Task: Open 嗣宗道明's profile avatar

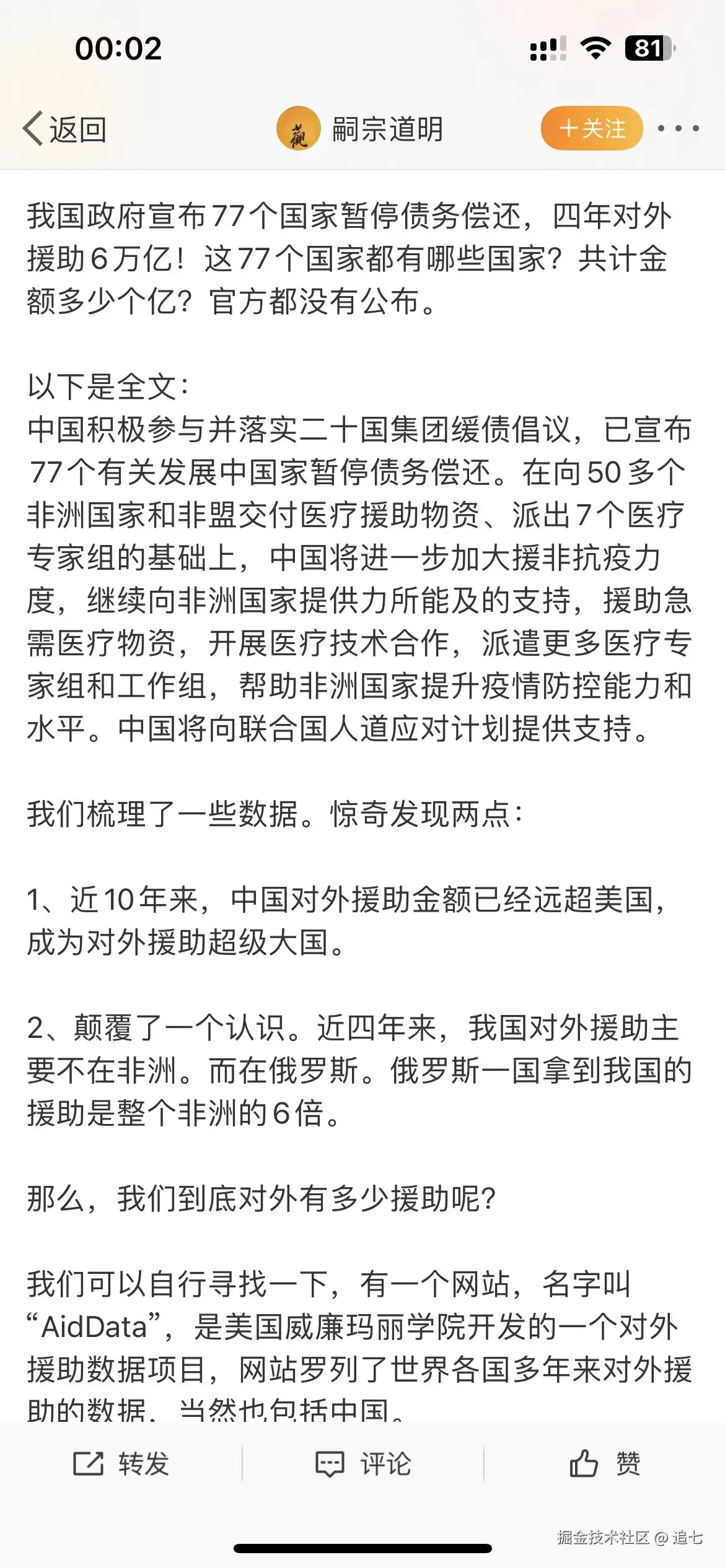Action: click(298, 129)
